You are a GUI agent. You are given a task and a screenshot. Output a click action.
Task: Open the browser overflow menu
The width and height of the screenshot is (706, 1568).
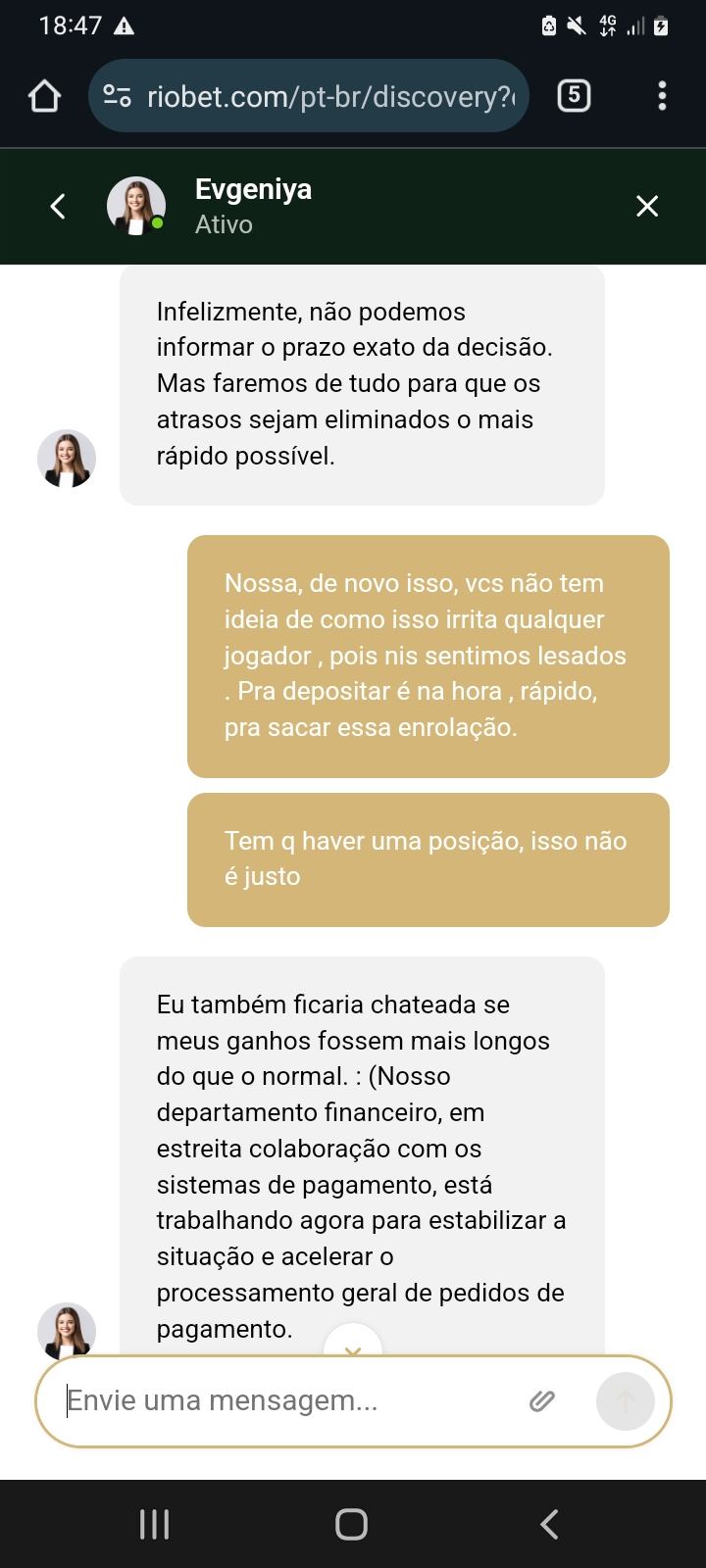click(x=662, y=96)
